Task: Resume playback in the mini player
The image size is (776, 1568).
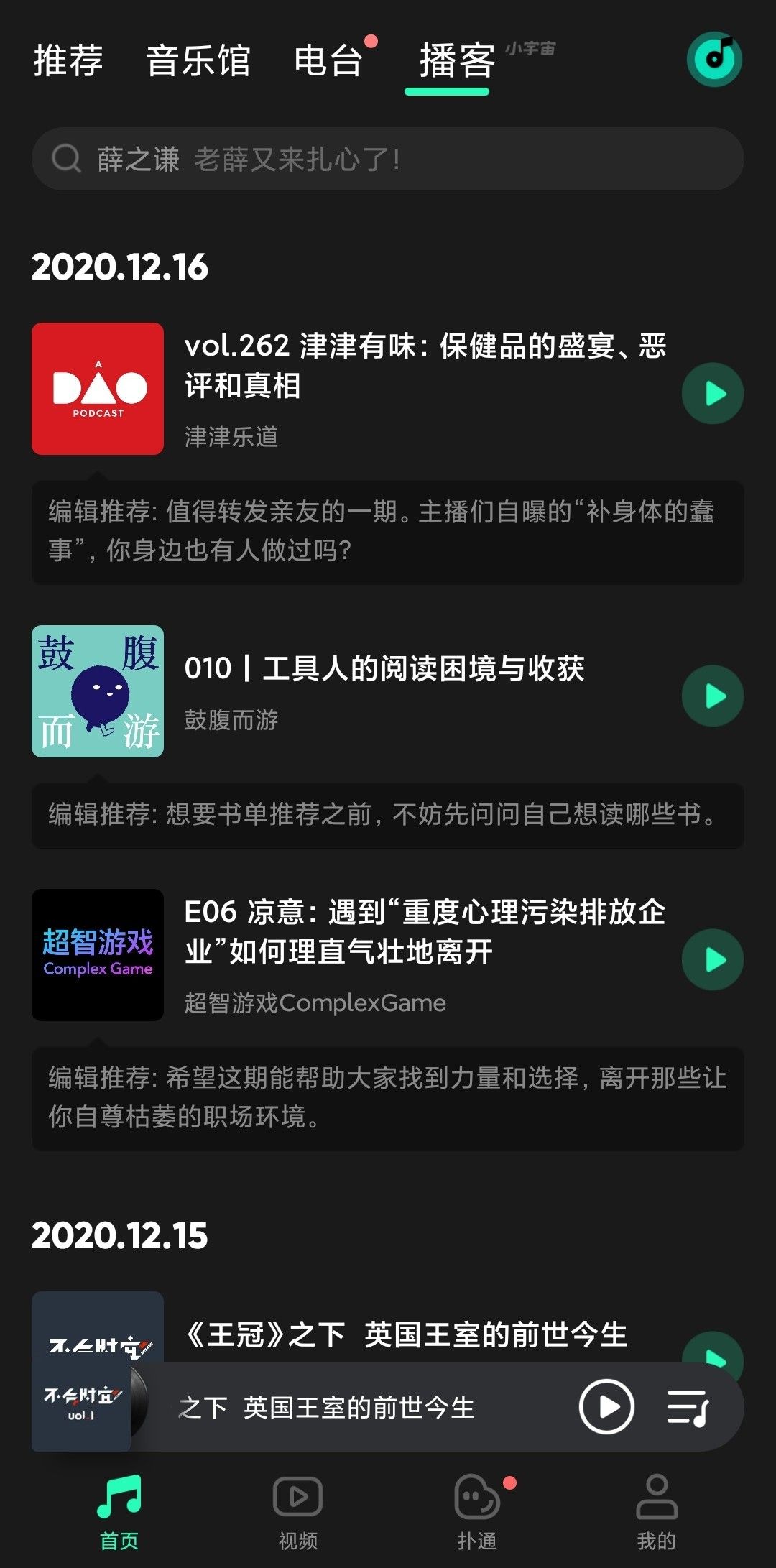Action: point(606,1407)
